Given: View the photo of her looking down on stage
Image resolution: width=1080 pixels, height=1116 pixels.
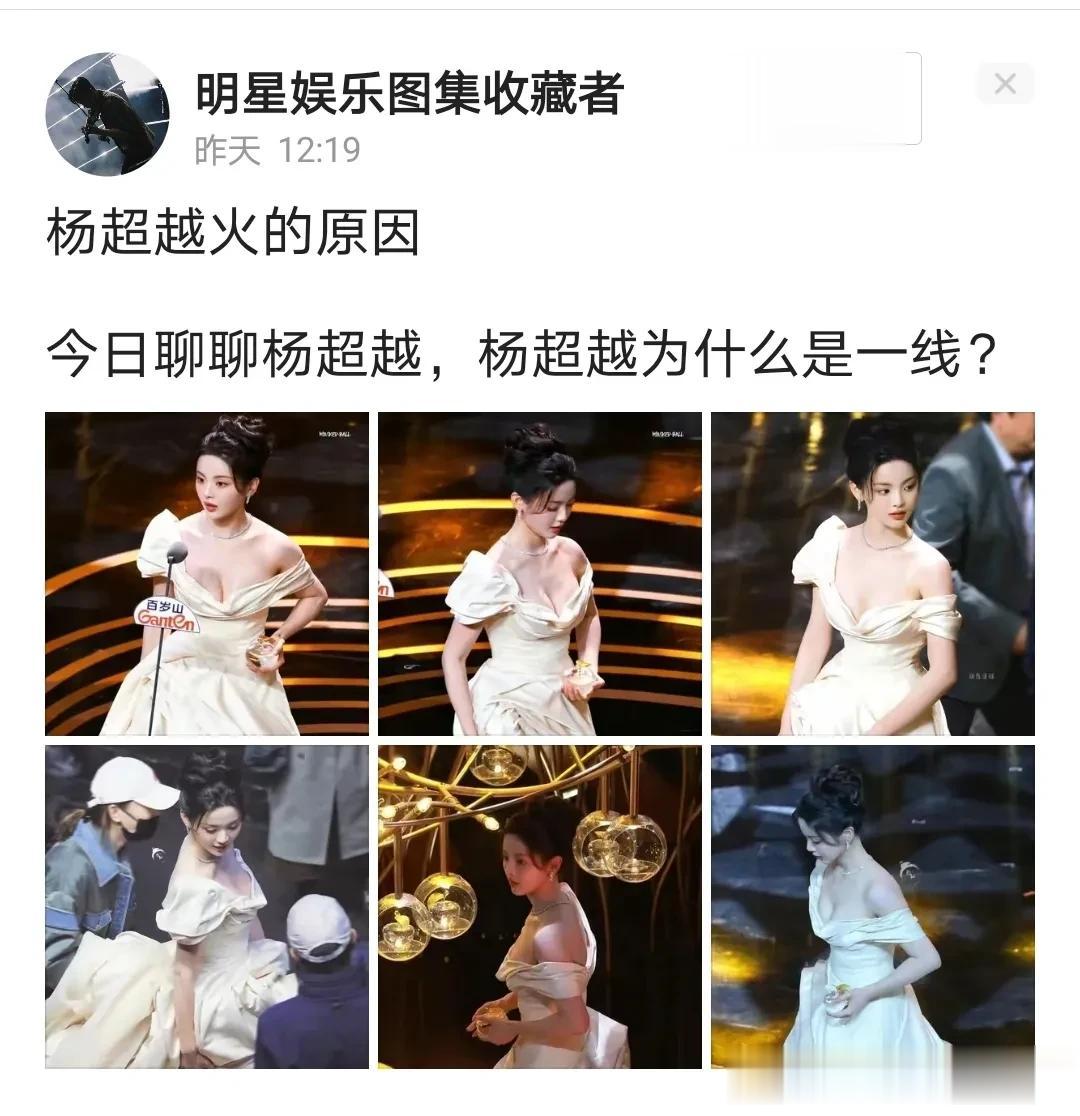Looking at the screenshot, I should pos(540,574).
